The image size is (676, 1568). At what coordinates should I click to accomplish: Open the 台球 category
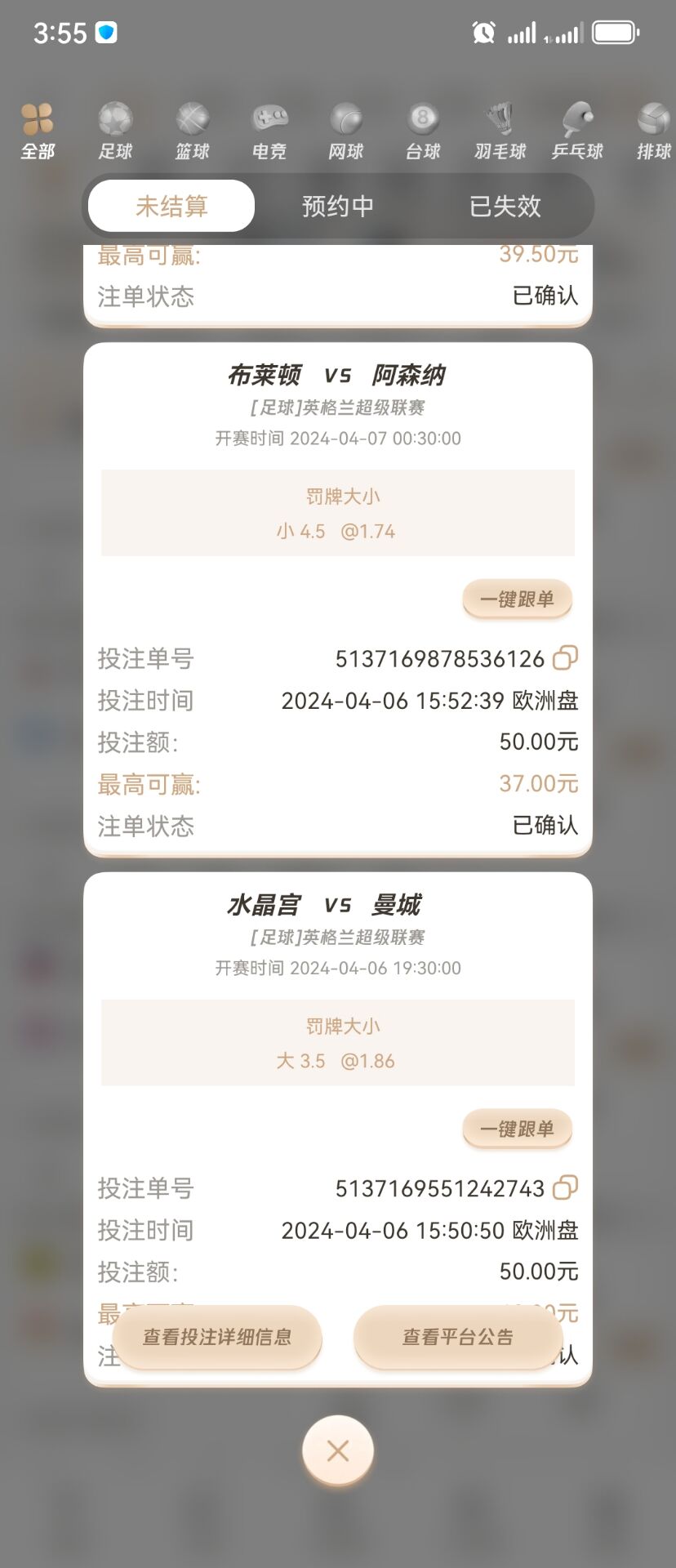(423, 131)
